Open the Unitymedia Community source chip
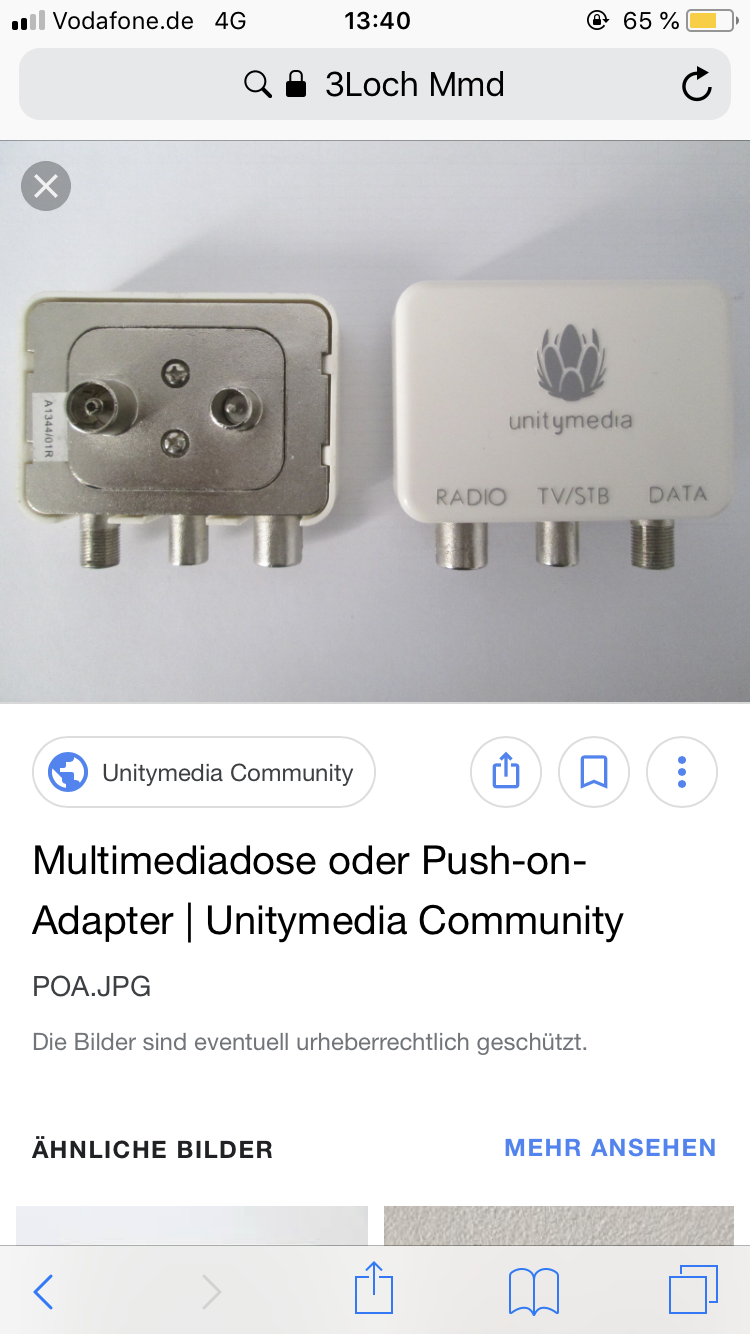The width and height of the screenshot is (750, 1334). 204,772
